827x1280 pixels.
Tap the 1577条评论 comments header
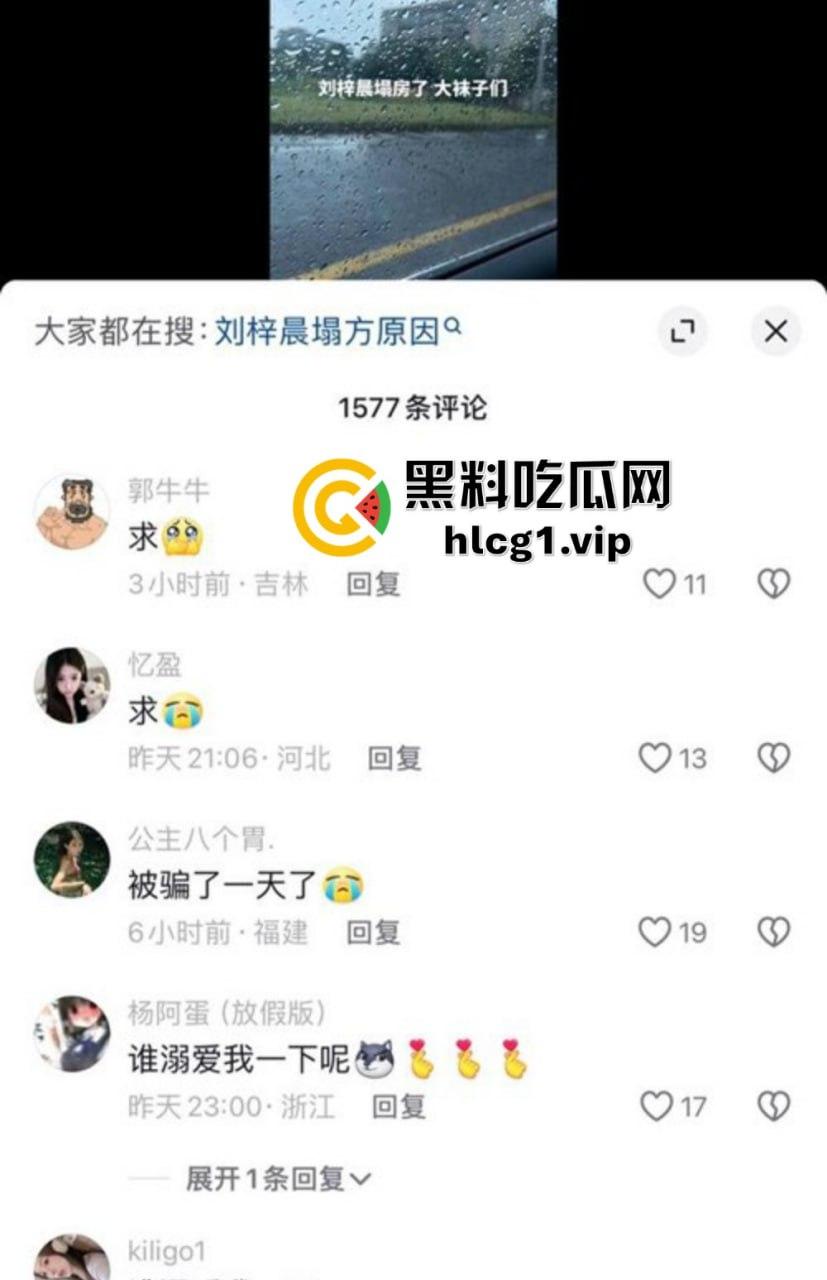coord(413,405)
